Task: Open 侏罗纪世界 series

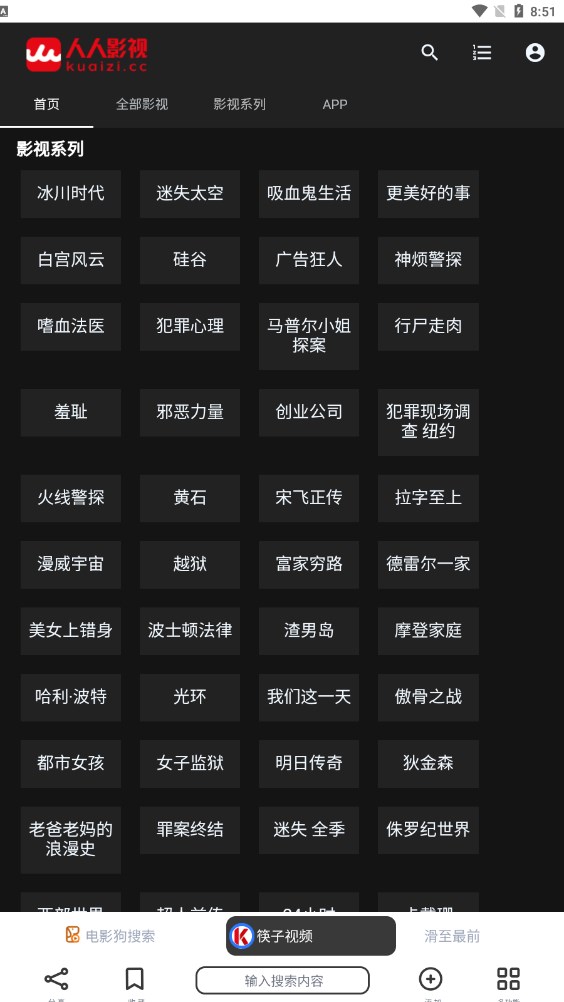Action: 428,830
